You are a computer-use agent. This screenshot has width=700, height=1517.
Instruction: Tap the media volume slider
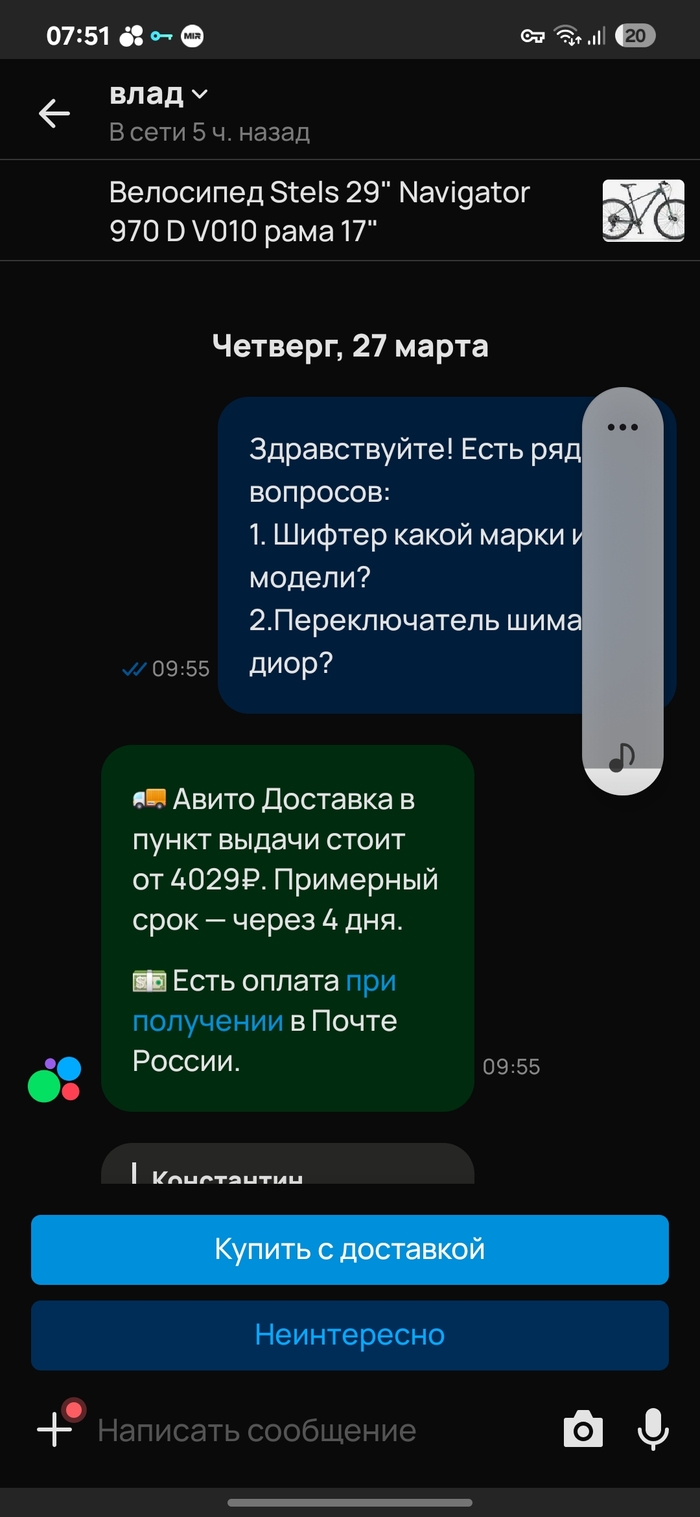click(622, 600)
